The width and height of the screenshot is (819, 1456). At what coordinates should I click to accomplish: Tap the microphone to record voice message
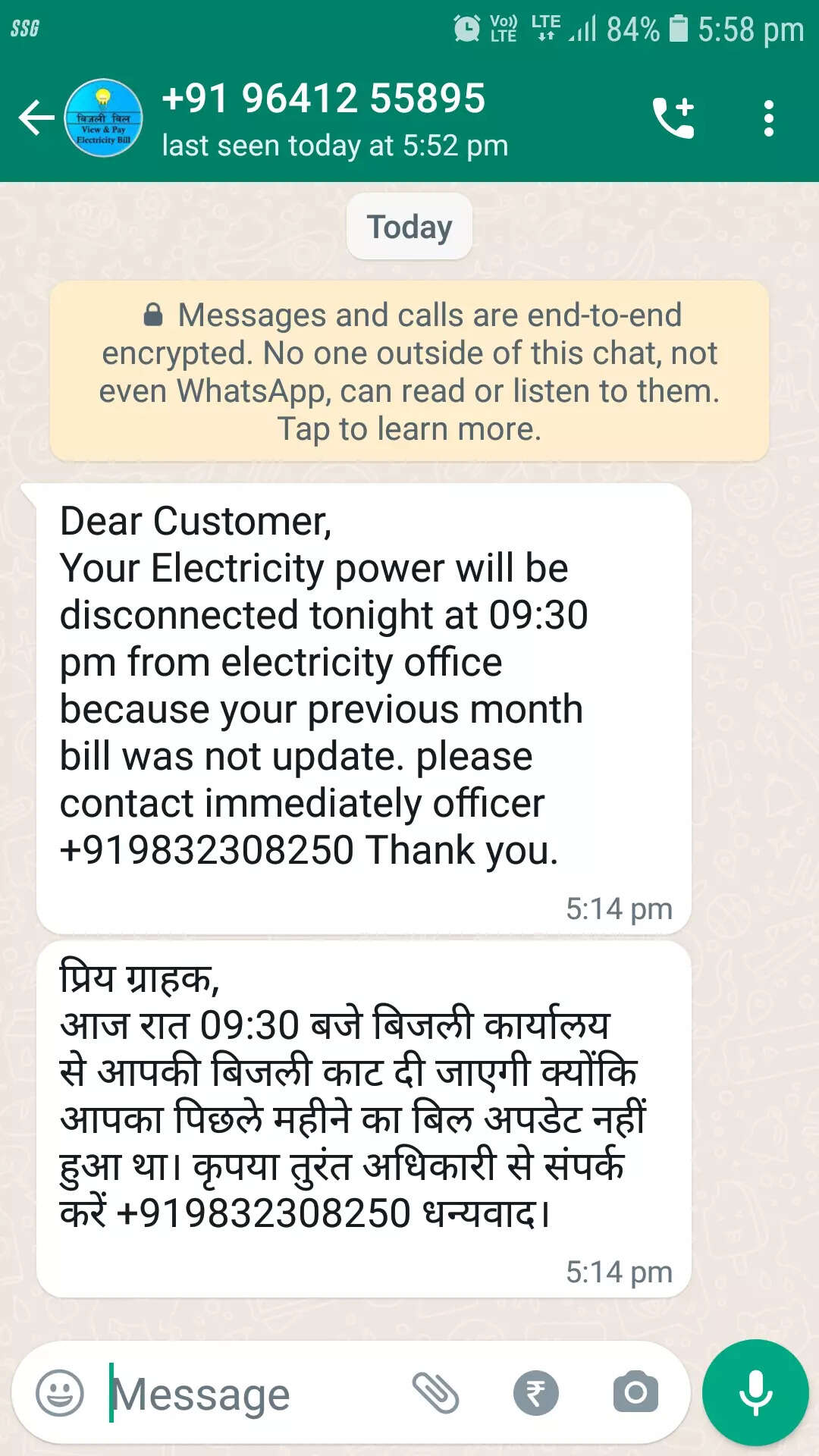click(x=754, y=1392)
